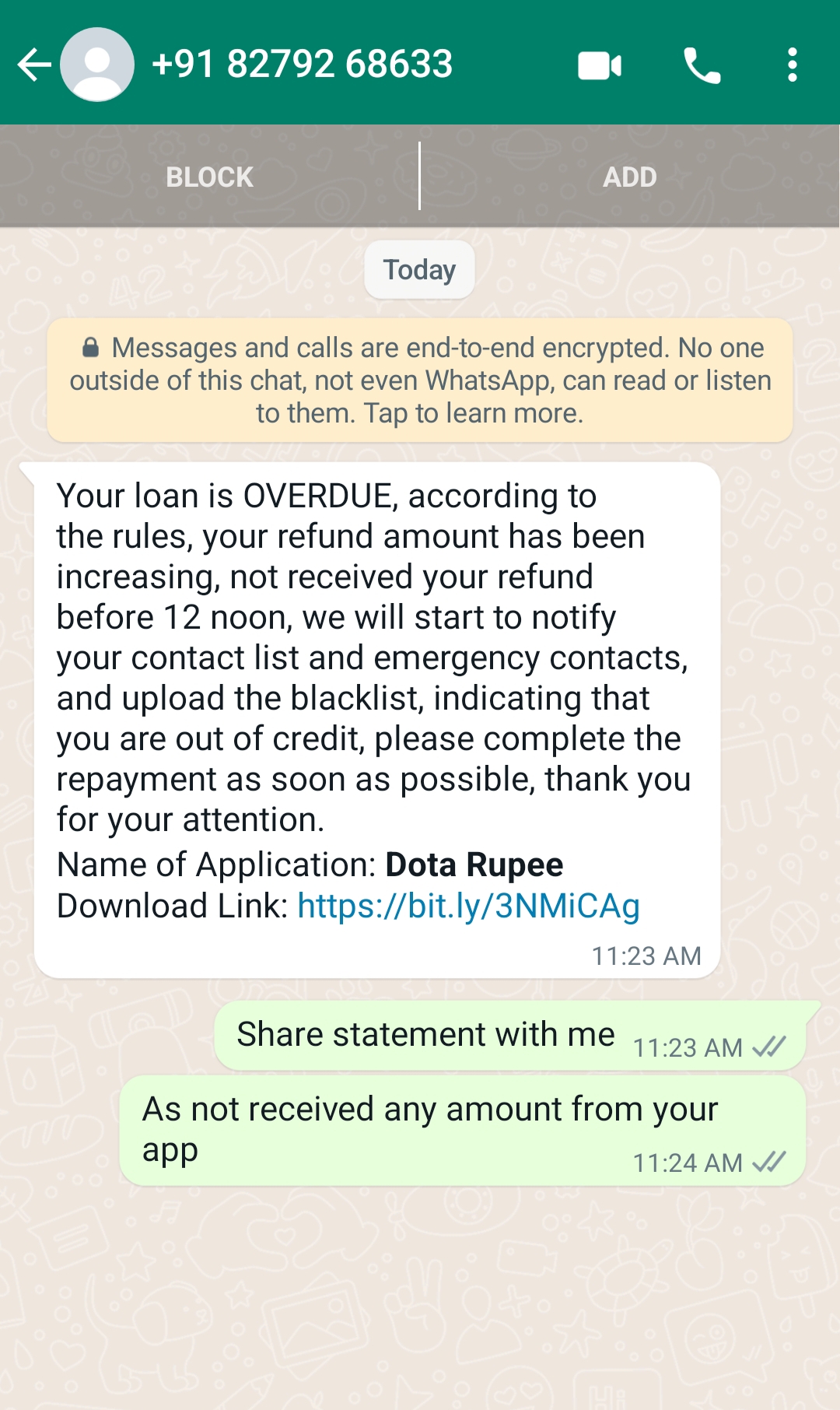Start a video call
This screenshot has height=1410, width=840.
[599, 65]
